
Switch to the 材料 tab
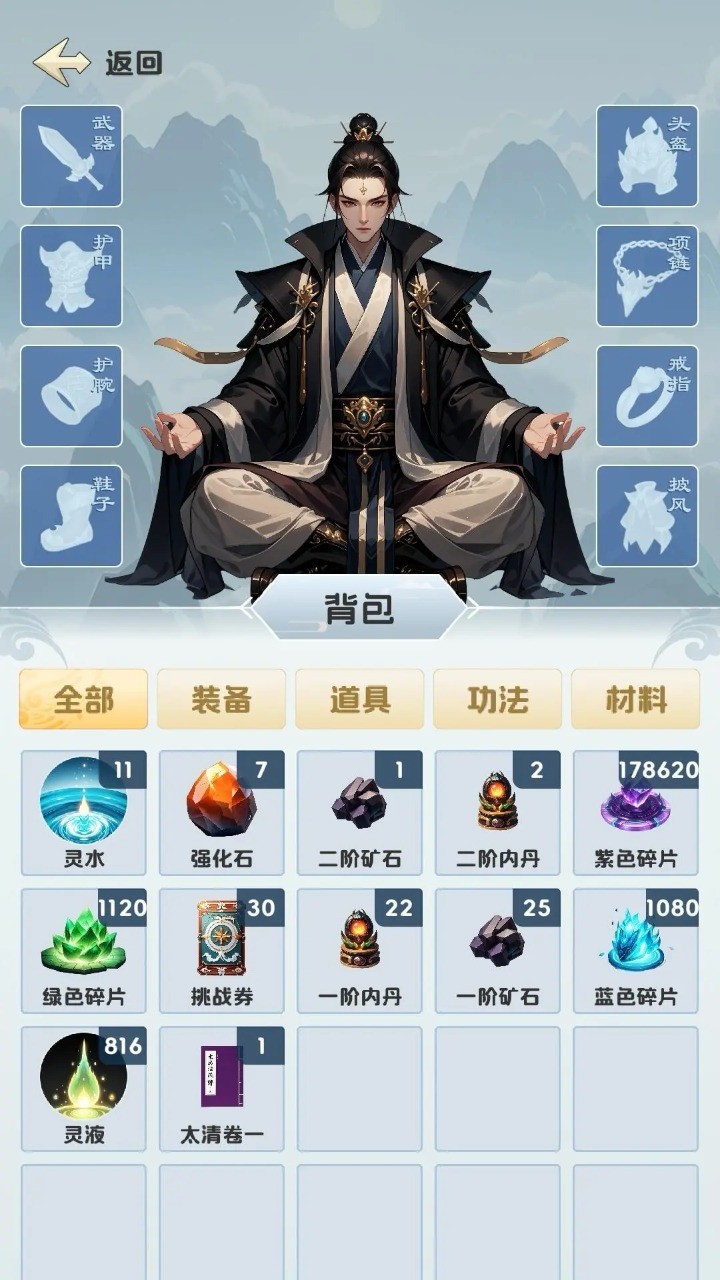[635, 699]
